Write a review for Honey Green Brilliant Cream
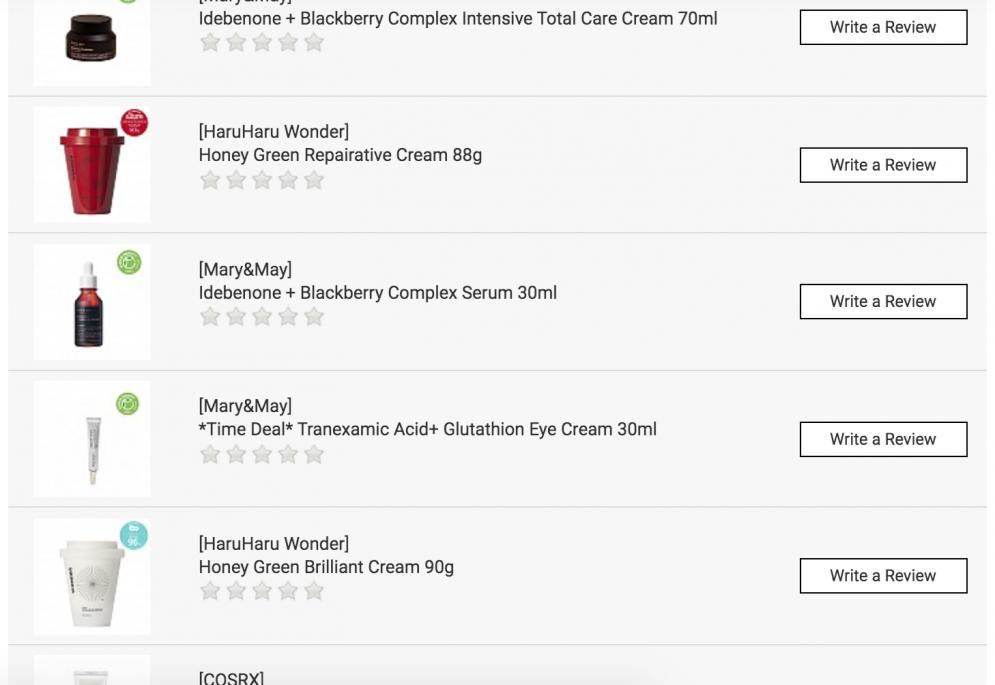 pos(883,576)
